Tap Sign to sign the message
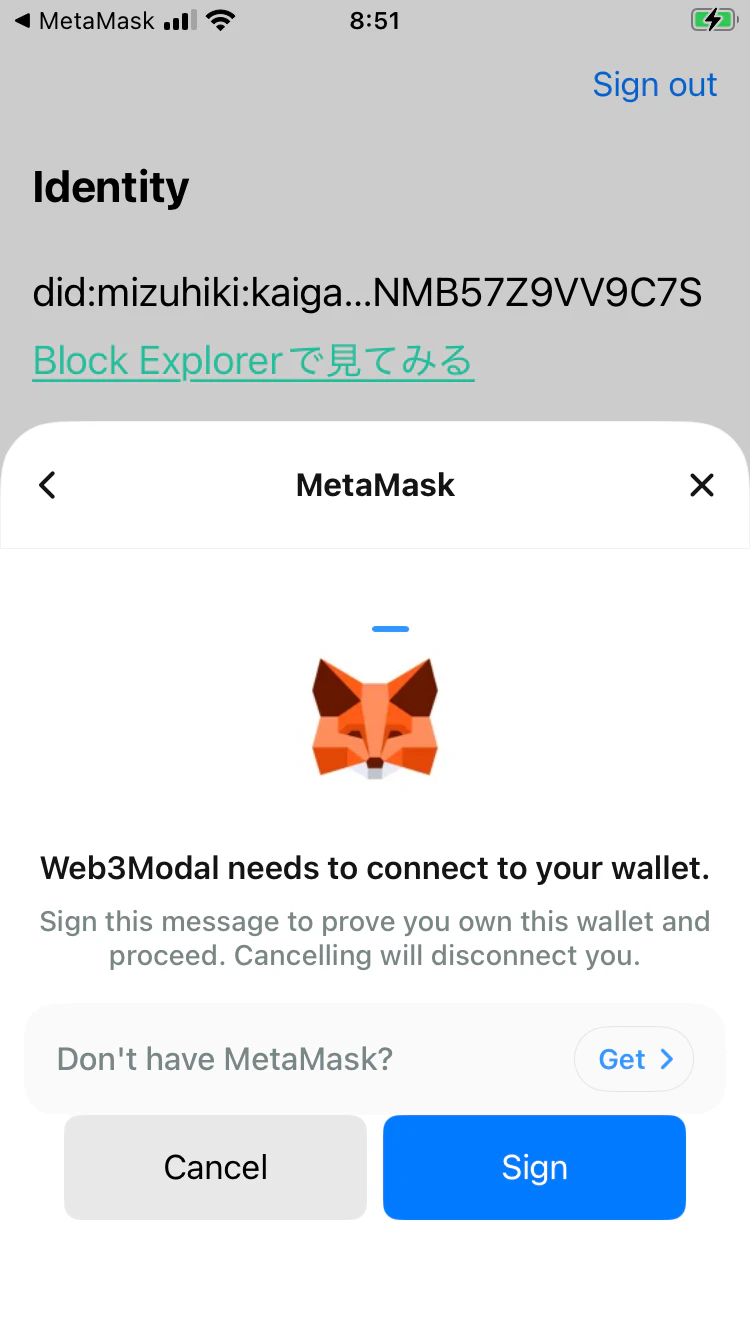The image size is (750, 1334). 534,1167
